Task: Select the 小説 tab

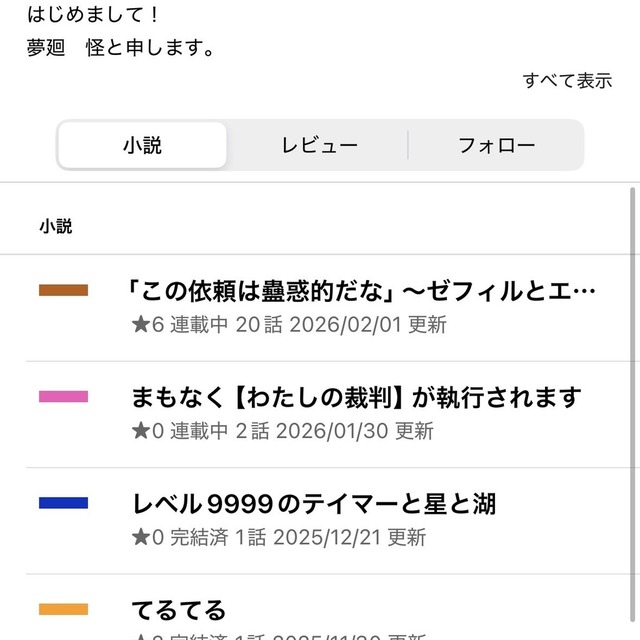Action: pyautogui.click(x=142, y=146)
